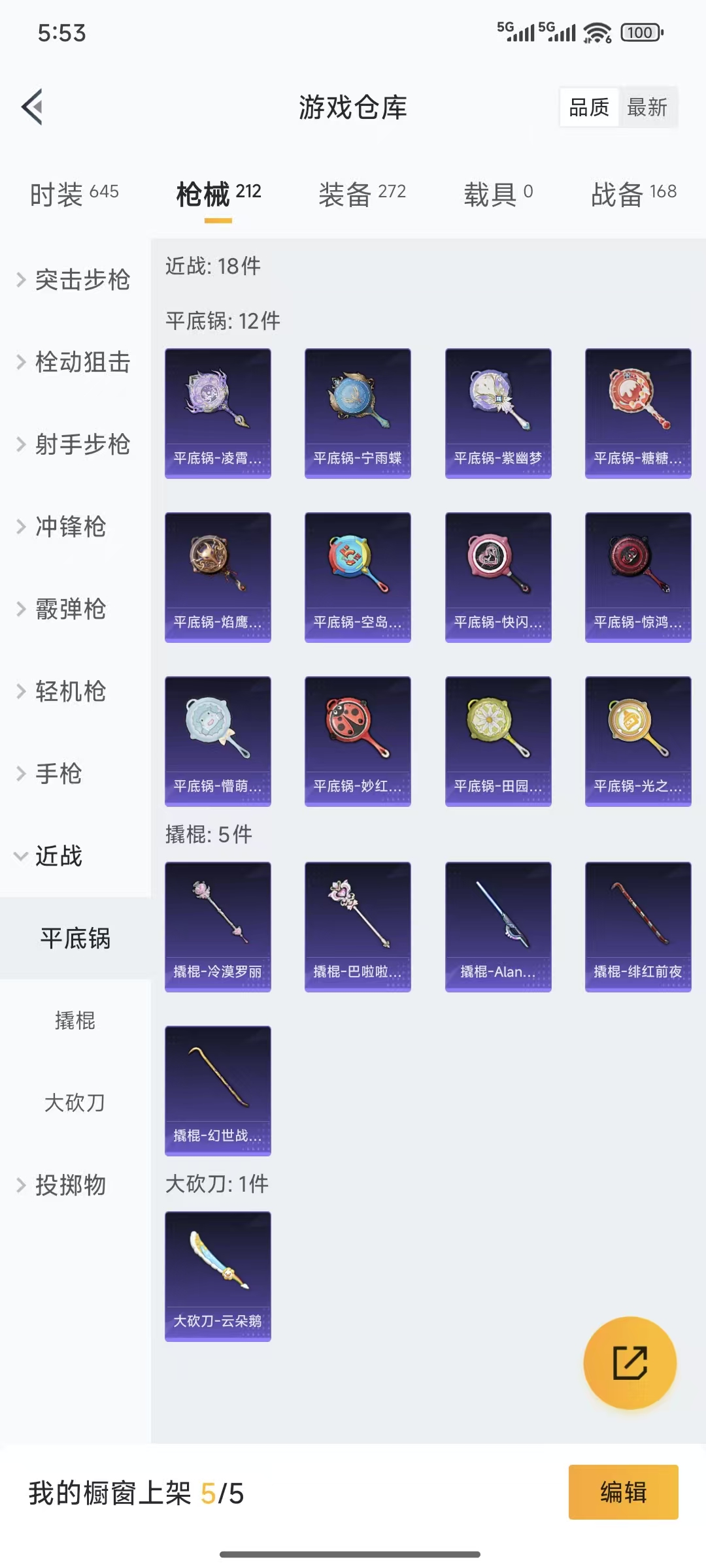View the 撬棍-冷漠罗丽 item
Viewport: 706px width, 1568px height.
[x=218, y=926]
